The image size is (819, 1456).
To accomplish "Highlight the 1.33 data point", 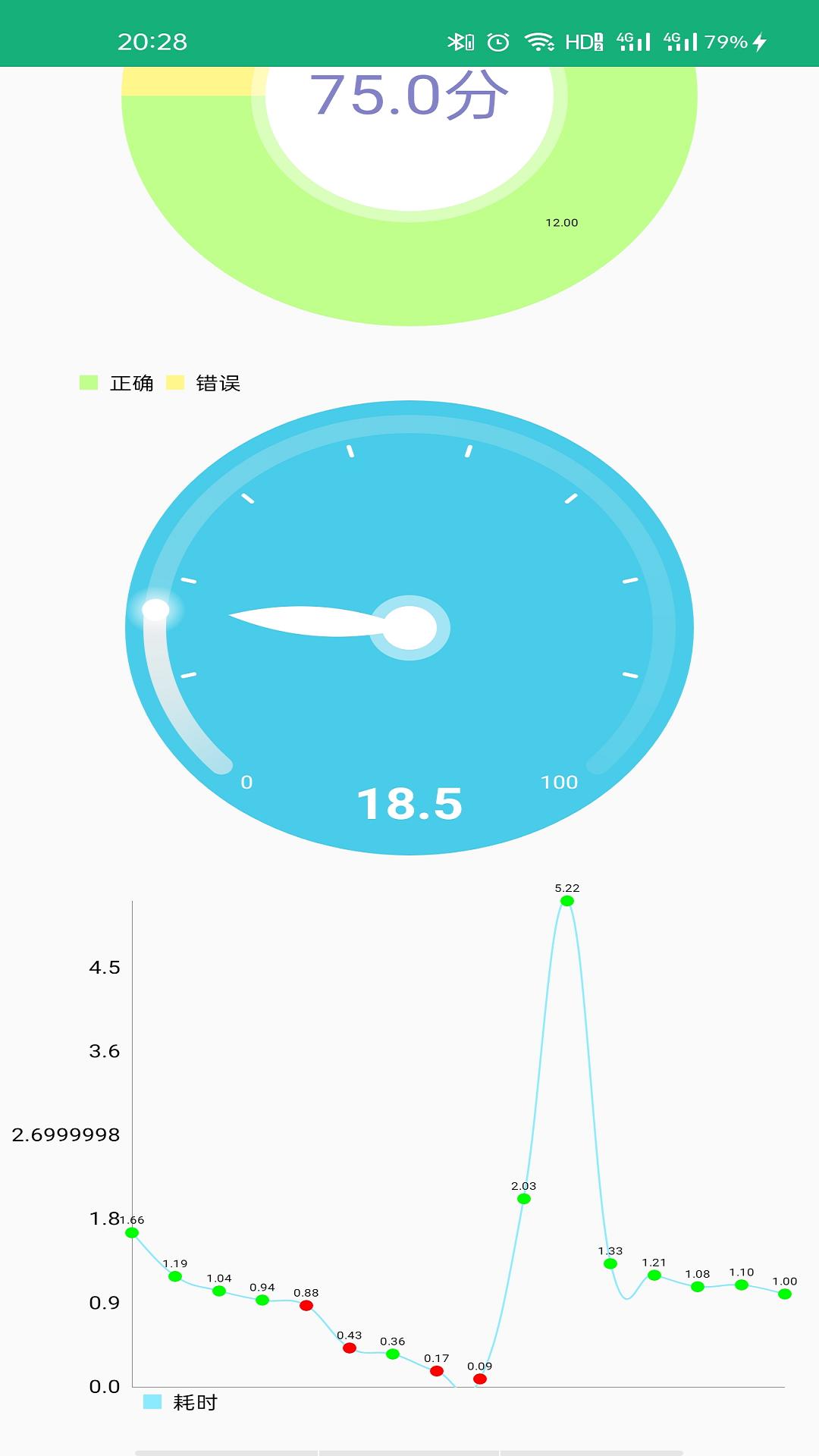I will point(610,1263).
